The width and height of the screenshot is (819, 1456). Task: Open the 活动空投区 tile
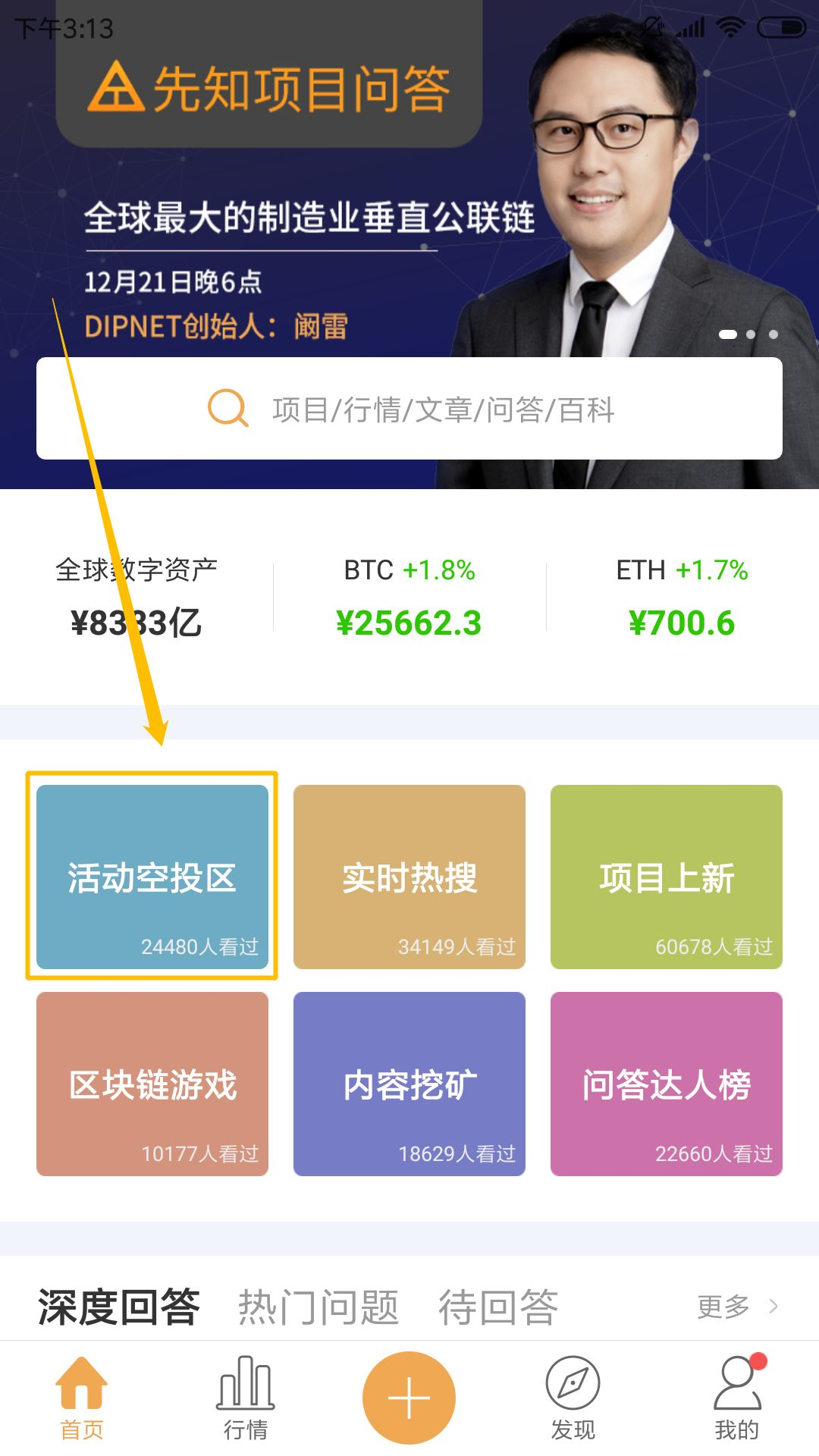click(152, 877)
